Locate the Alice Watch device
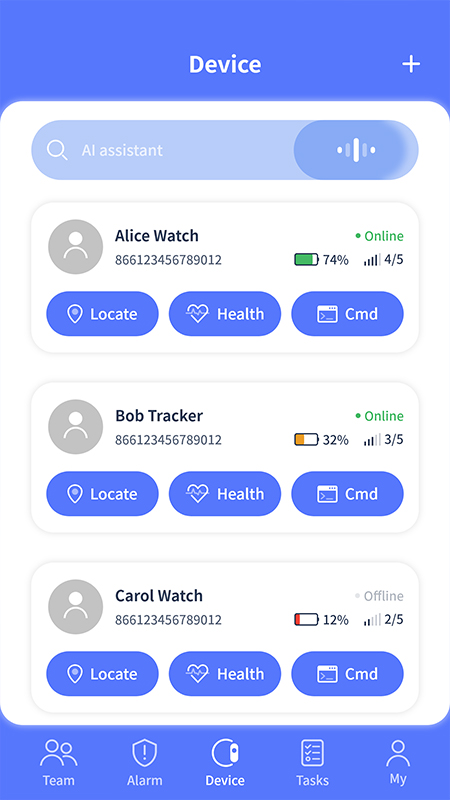This screenshot has width=450, height=800. click(103, 314)
